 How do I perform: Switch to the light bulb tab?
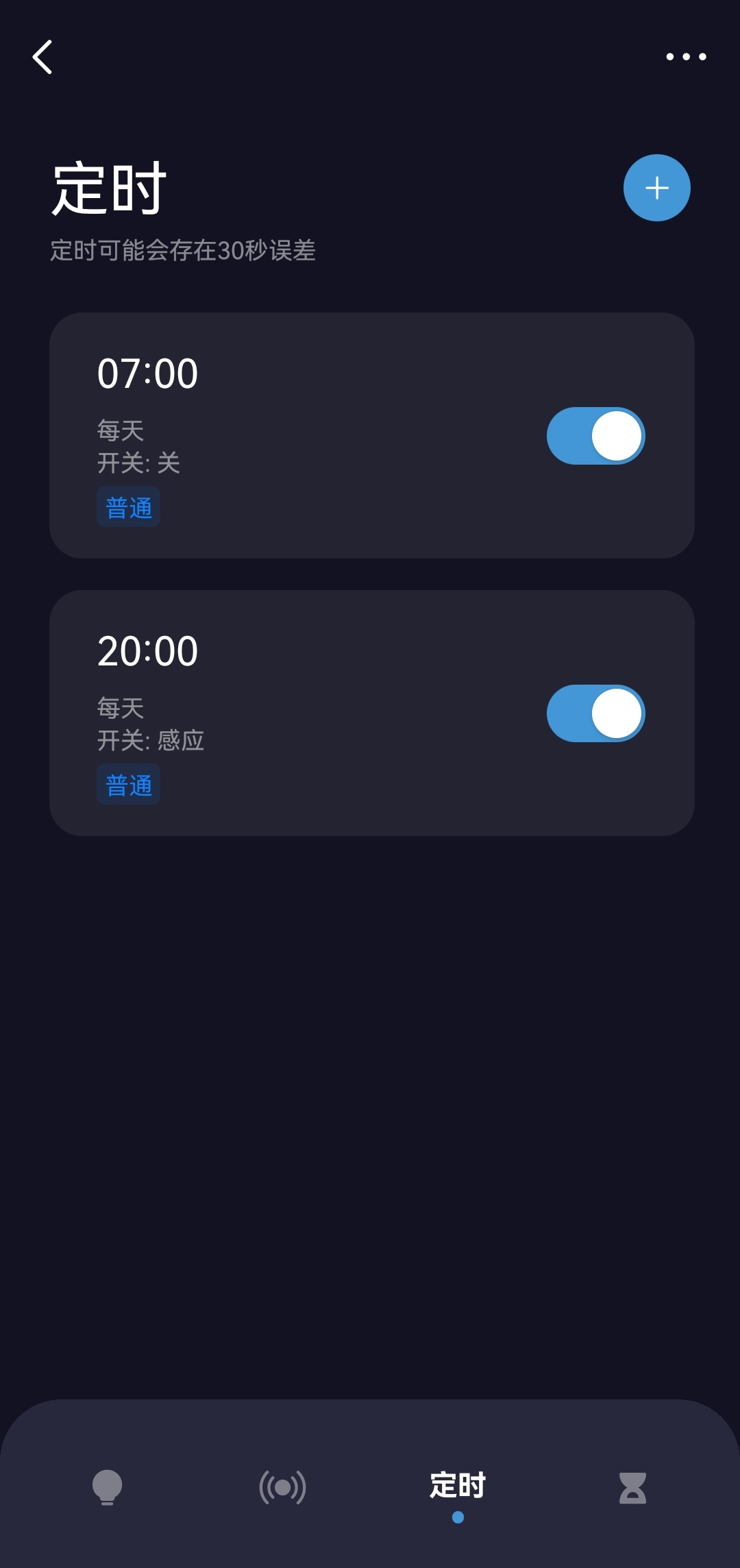(107, 1487)
